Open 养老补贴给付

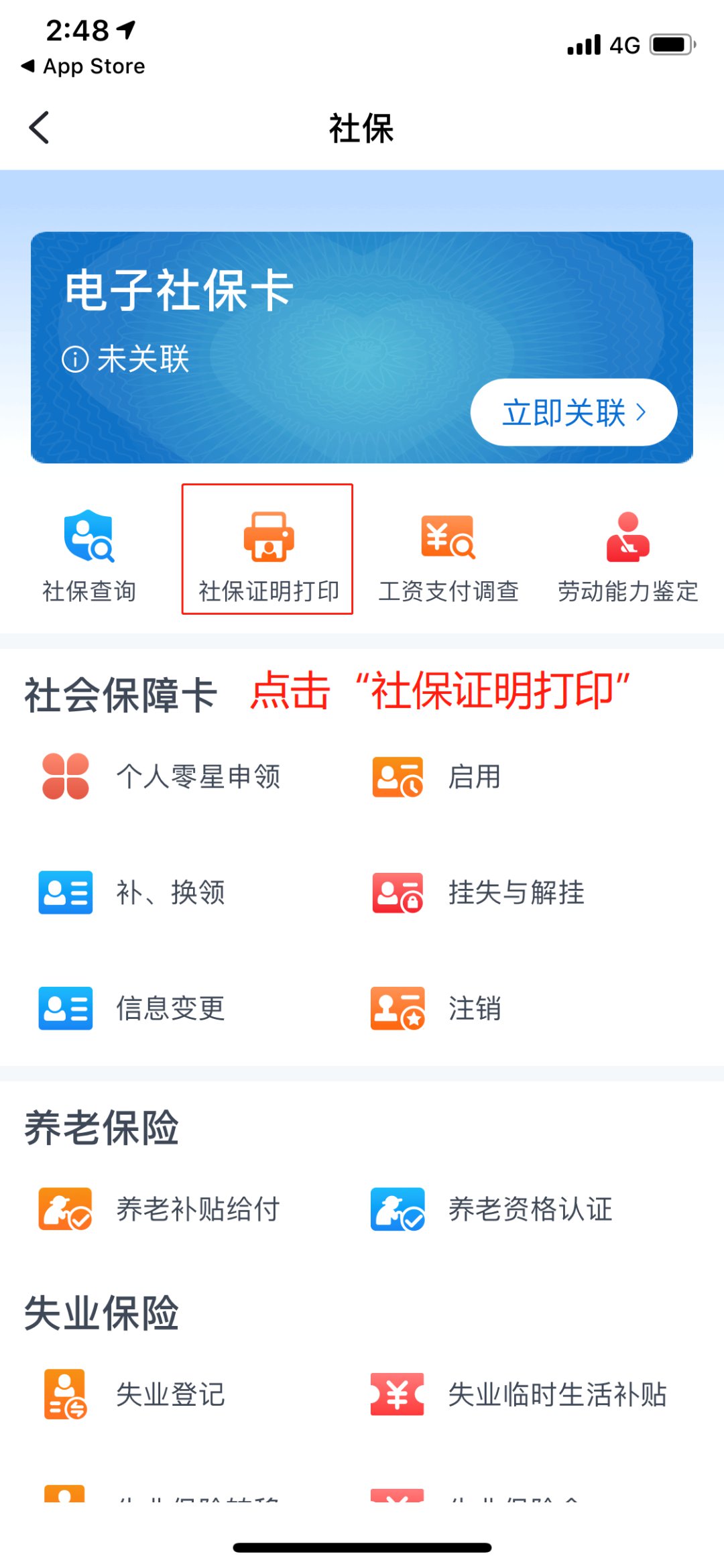click(x=161, y=1209)
